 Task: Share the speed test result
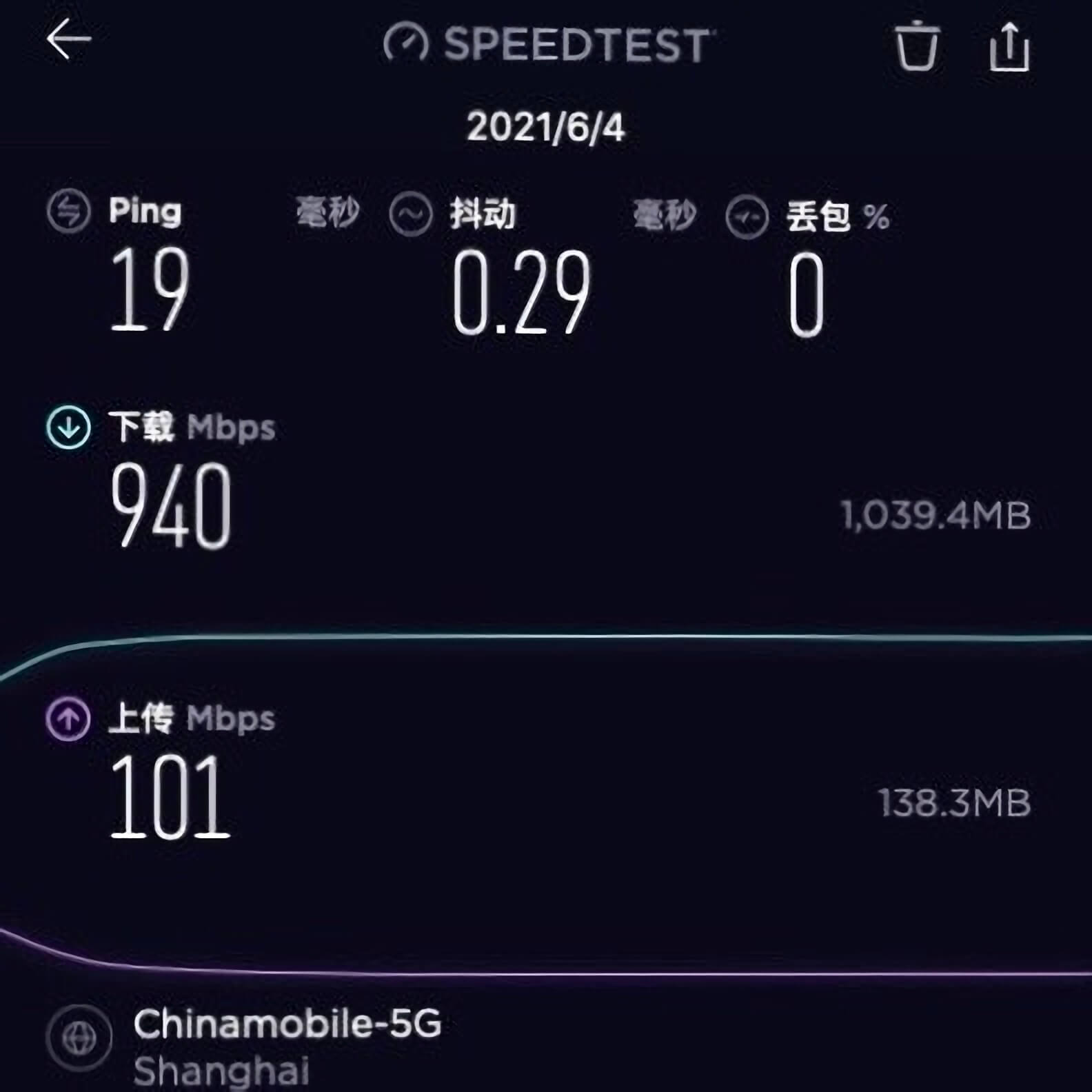click(1009, 46)
